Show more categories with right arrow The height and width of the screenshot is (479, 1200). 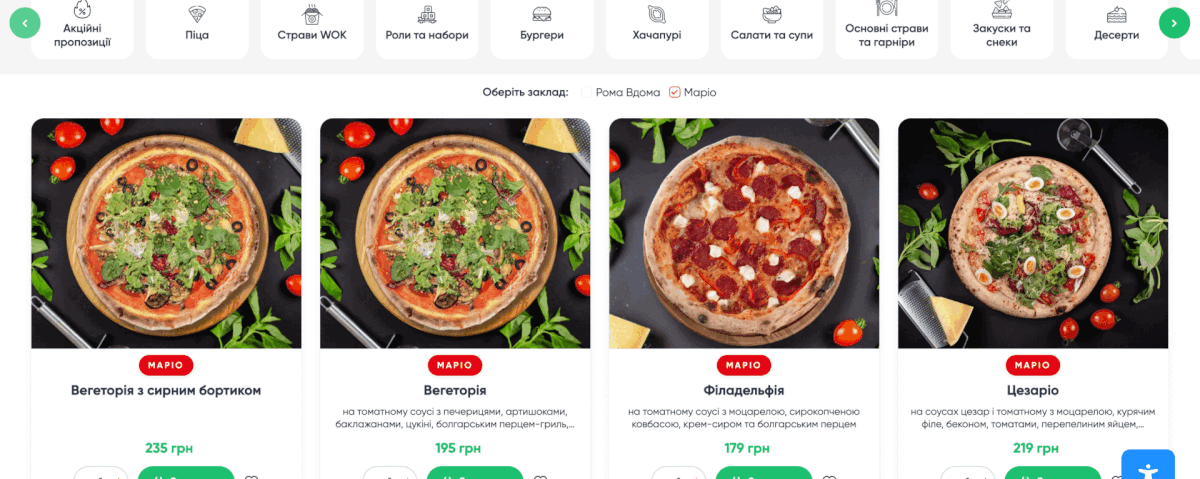[x=1174, y=23]
